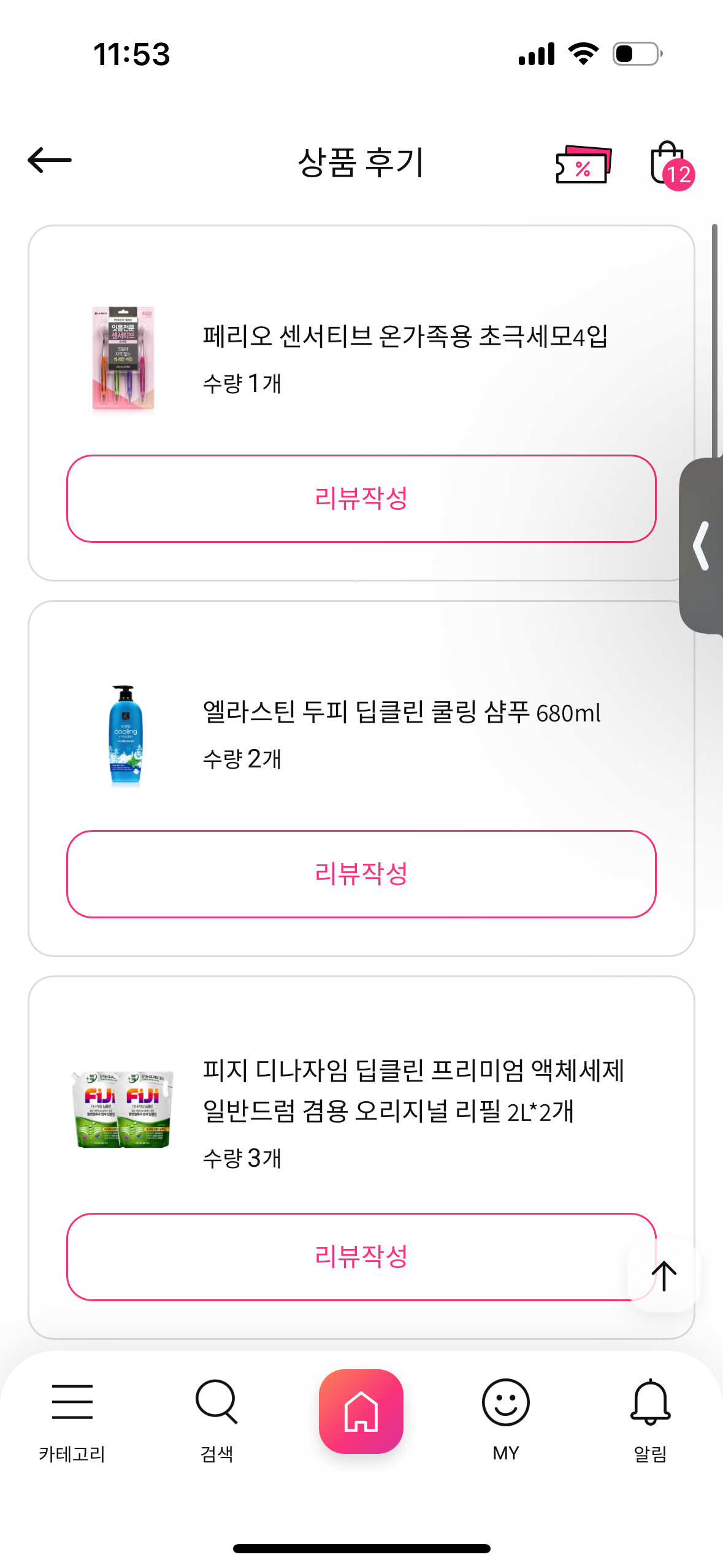This screenshot has height=1568, width=723.
Task: Open the shopping cart with 12 items
Action: [x=670, y=164]
